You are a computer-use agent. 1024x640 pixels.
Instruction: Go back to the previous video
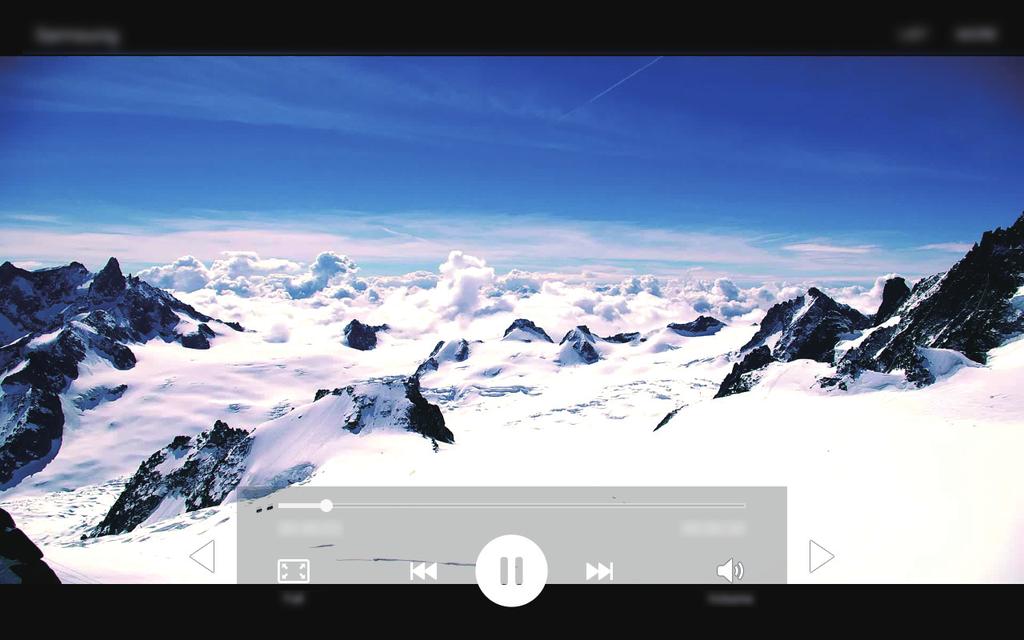coord(423,571)
